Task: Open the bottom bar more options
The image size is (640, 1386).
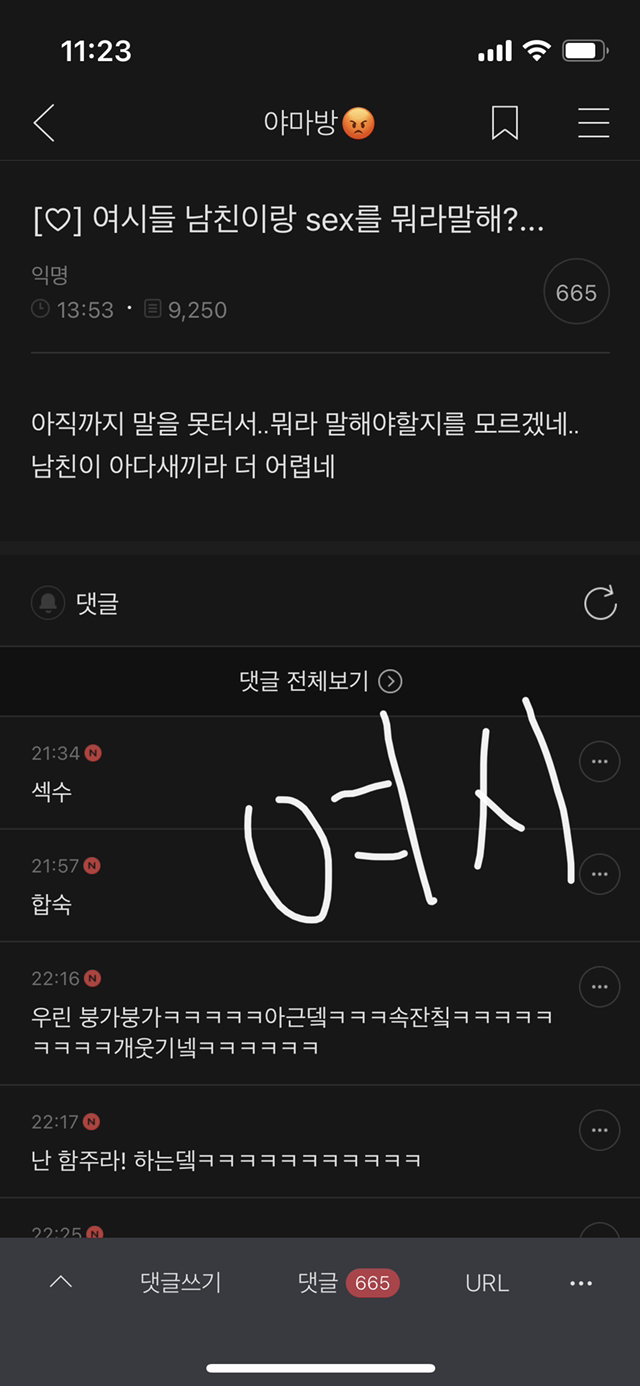Action: 581,1283
